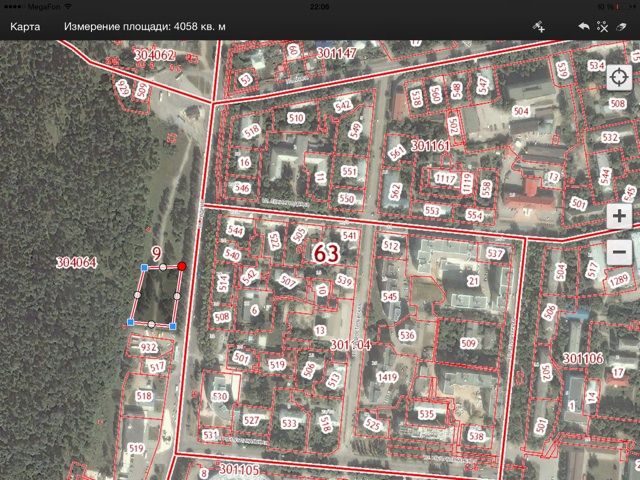Screen dimensions: 640x480
Task: Go back to Карта
Action: click(x=24, y=27)
